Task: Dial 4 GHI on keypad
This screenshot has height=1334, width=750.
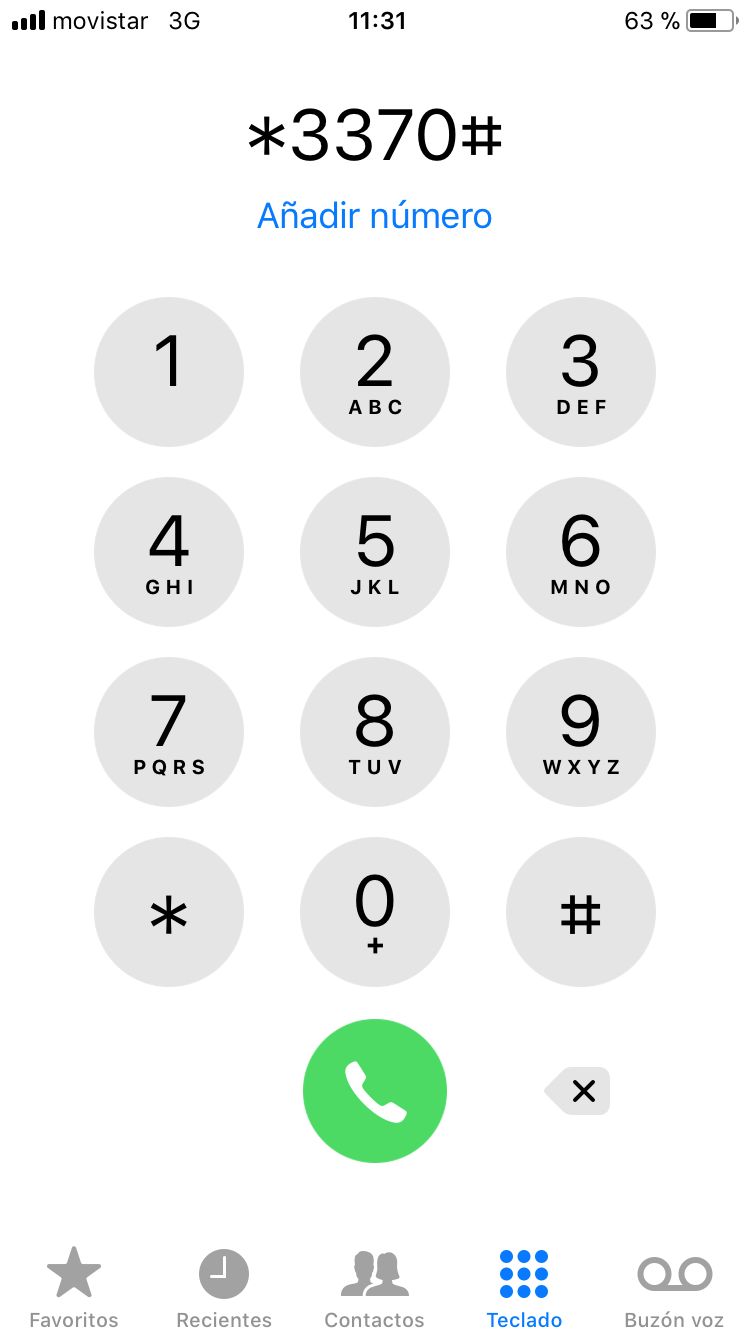Action: pyautogui.click(x=169, y=552)
